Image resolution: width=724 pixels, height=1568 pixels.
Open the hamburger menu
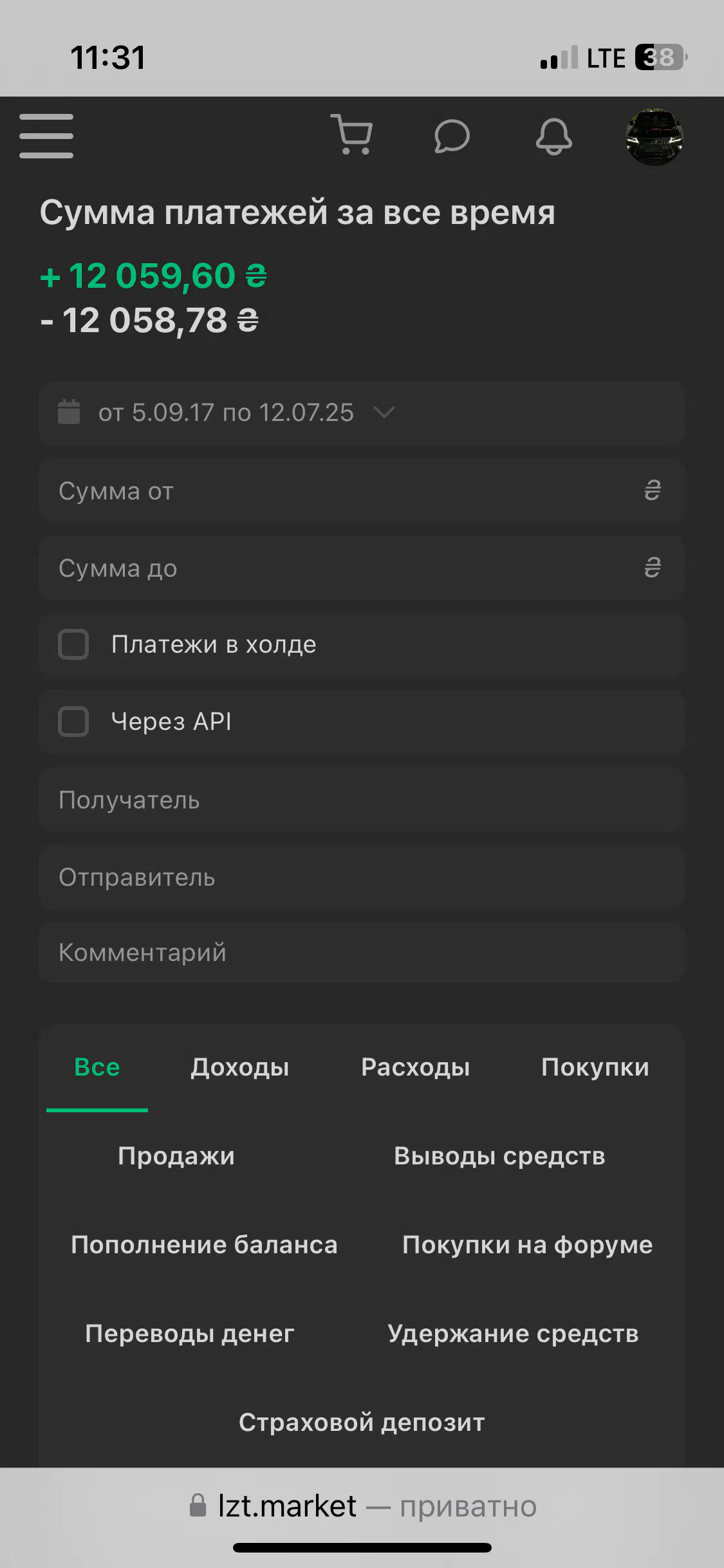(x=46, y=136)
